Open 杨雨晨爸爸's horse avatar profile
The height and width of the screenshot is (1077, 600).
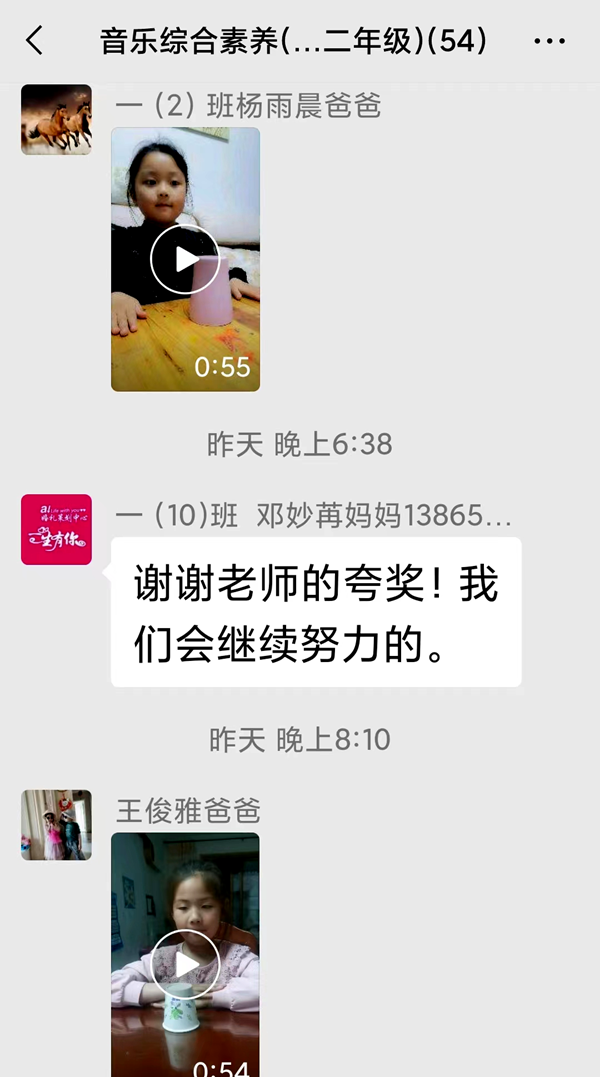pyautogui.click(x=56, y=119)
